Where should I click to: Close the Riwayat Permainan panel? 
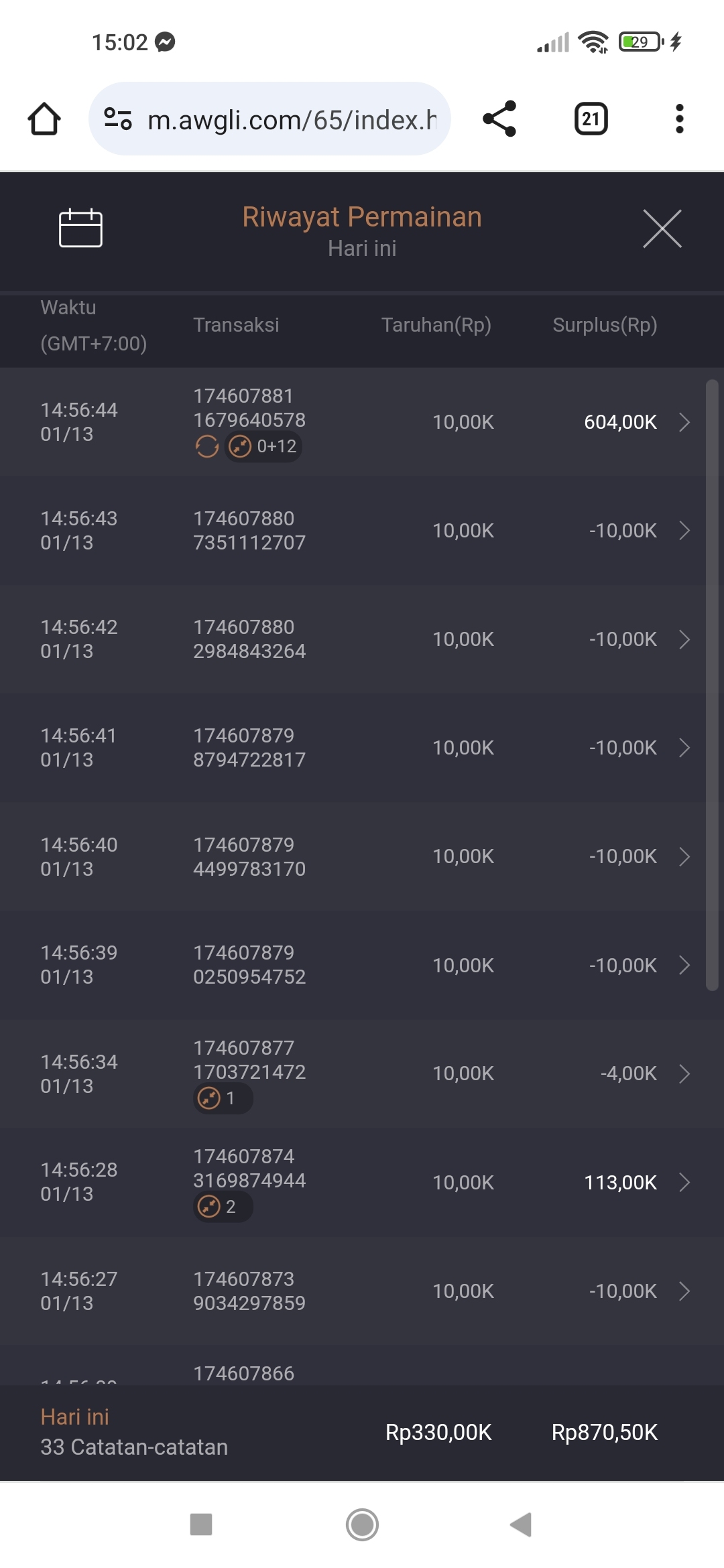pos(662,228)
